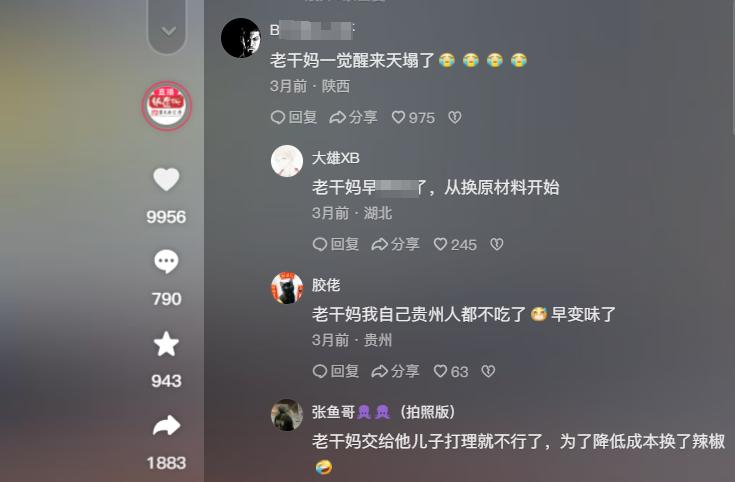
Task: Like the comment with 975 likes
Action: pos(413,117)
